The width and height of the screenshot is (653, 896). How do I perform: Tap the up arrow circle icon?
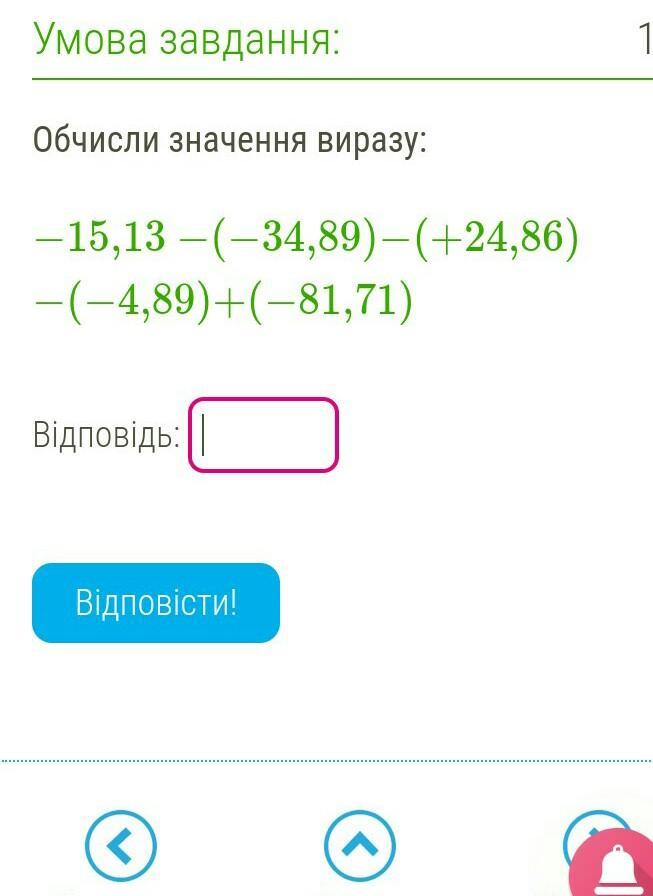pyautogui.click(x=359, y=846)
